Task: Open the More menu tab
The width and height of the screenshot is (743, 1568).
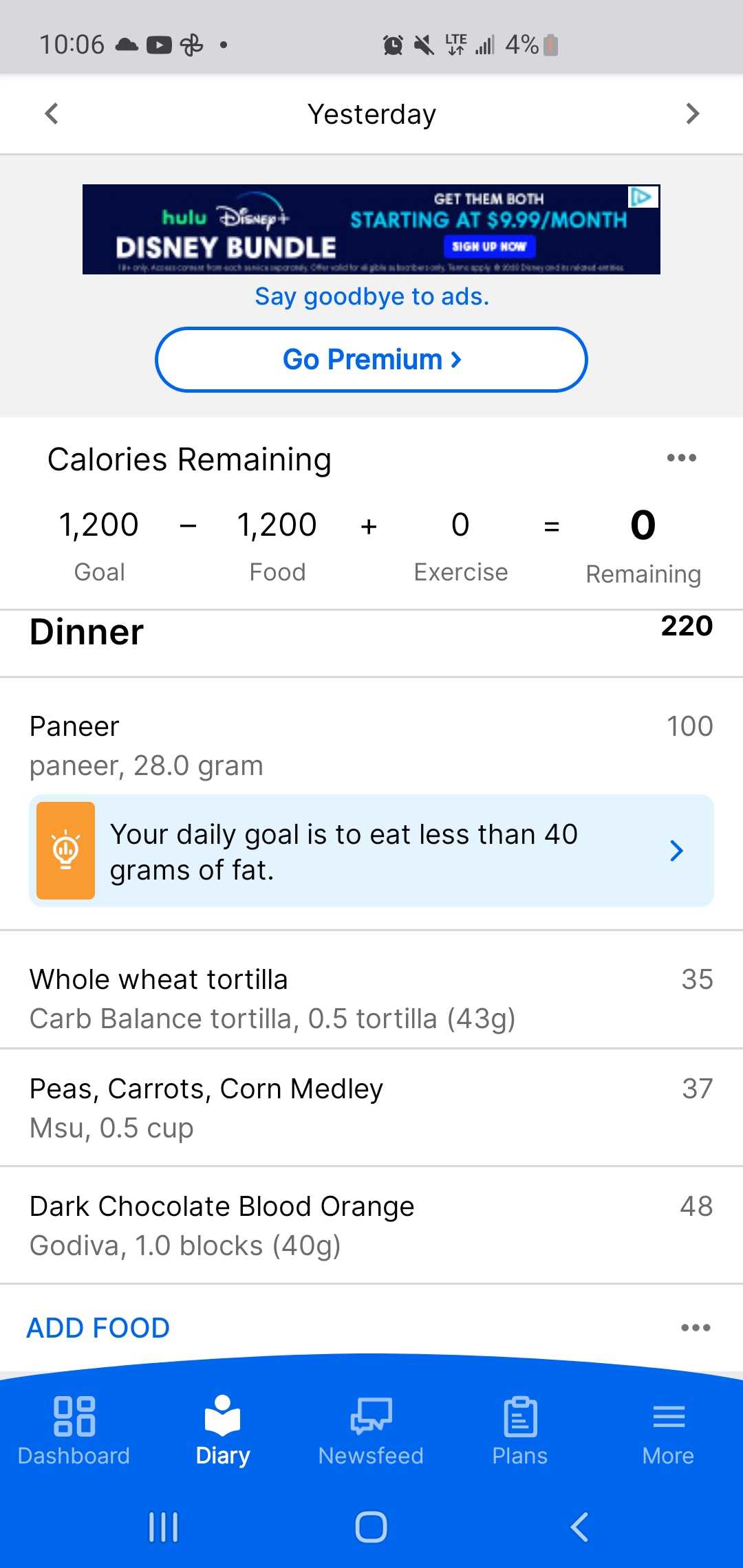Action: click(668, 1430)
